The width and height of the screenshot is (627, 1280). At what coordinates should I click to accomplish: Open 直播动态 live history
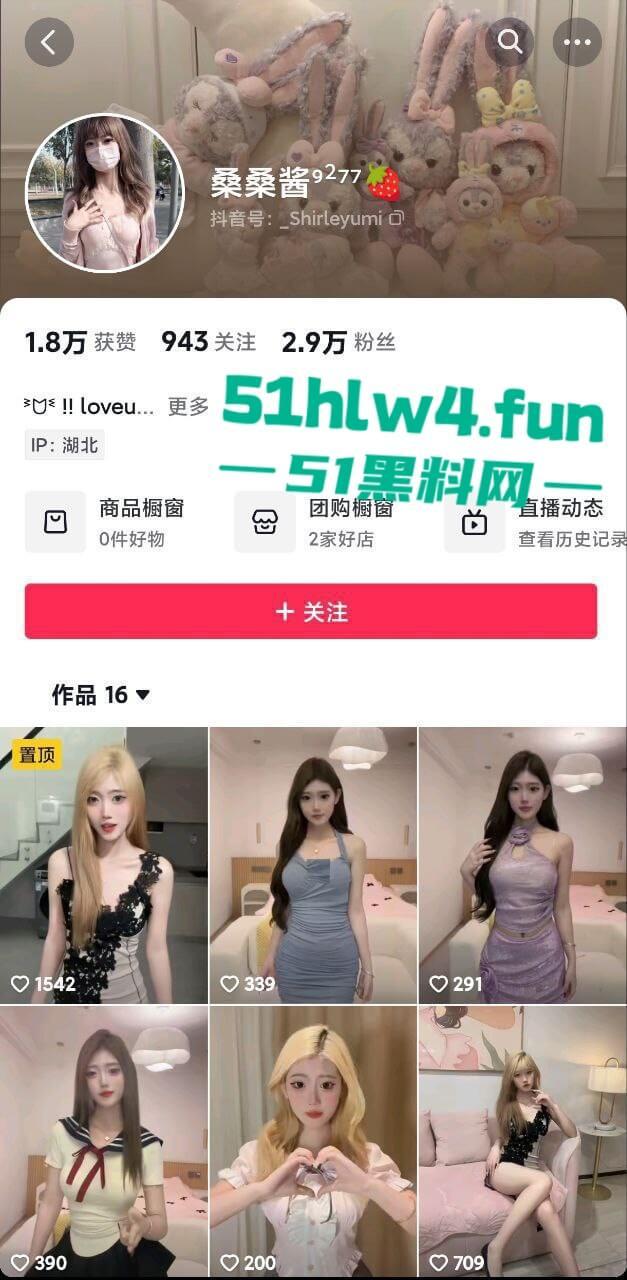click(x=540, y=522)
